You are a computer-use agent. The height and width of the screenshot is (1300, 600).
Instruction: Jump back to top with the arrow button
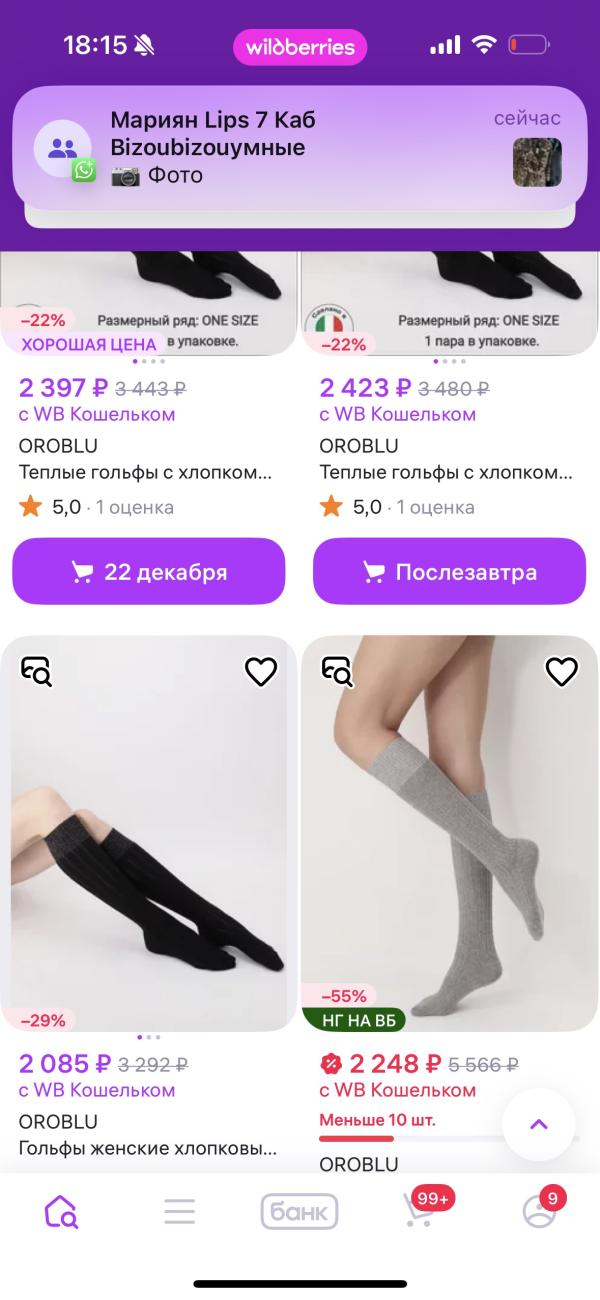538,1124
